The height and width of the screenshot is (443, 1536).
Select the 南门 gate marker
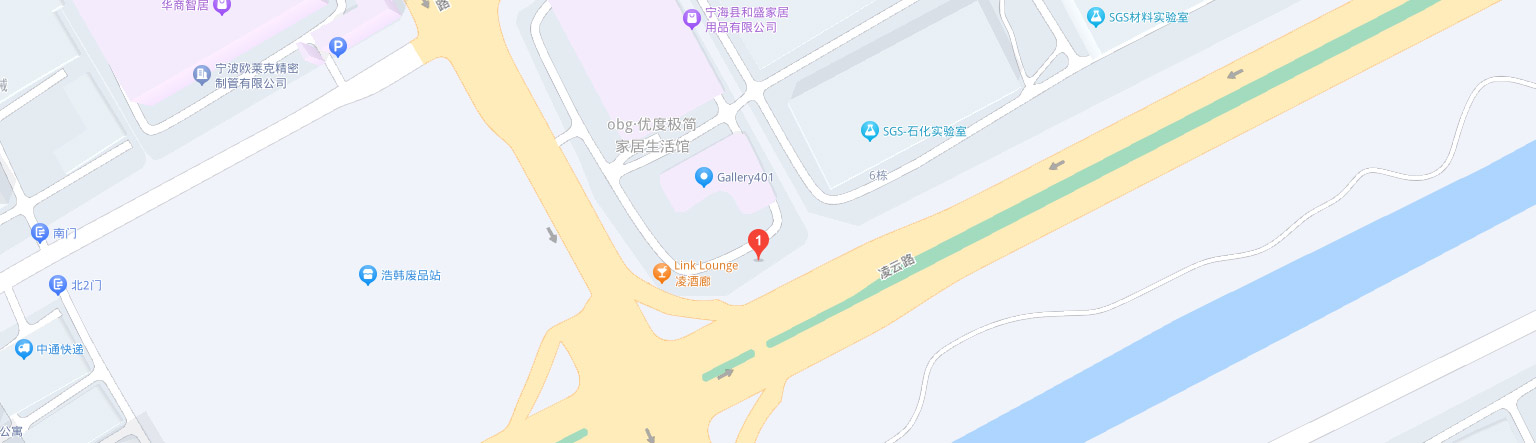tap(40, 233)
